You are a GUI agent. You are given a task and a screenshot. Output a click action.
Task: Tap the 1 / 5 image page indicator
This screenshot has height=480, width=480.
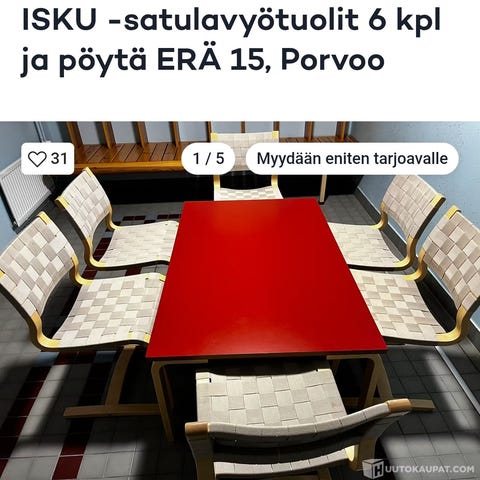pos(208,159)
